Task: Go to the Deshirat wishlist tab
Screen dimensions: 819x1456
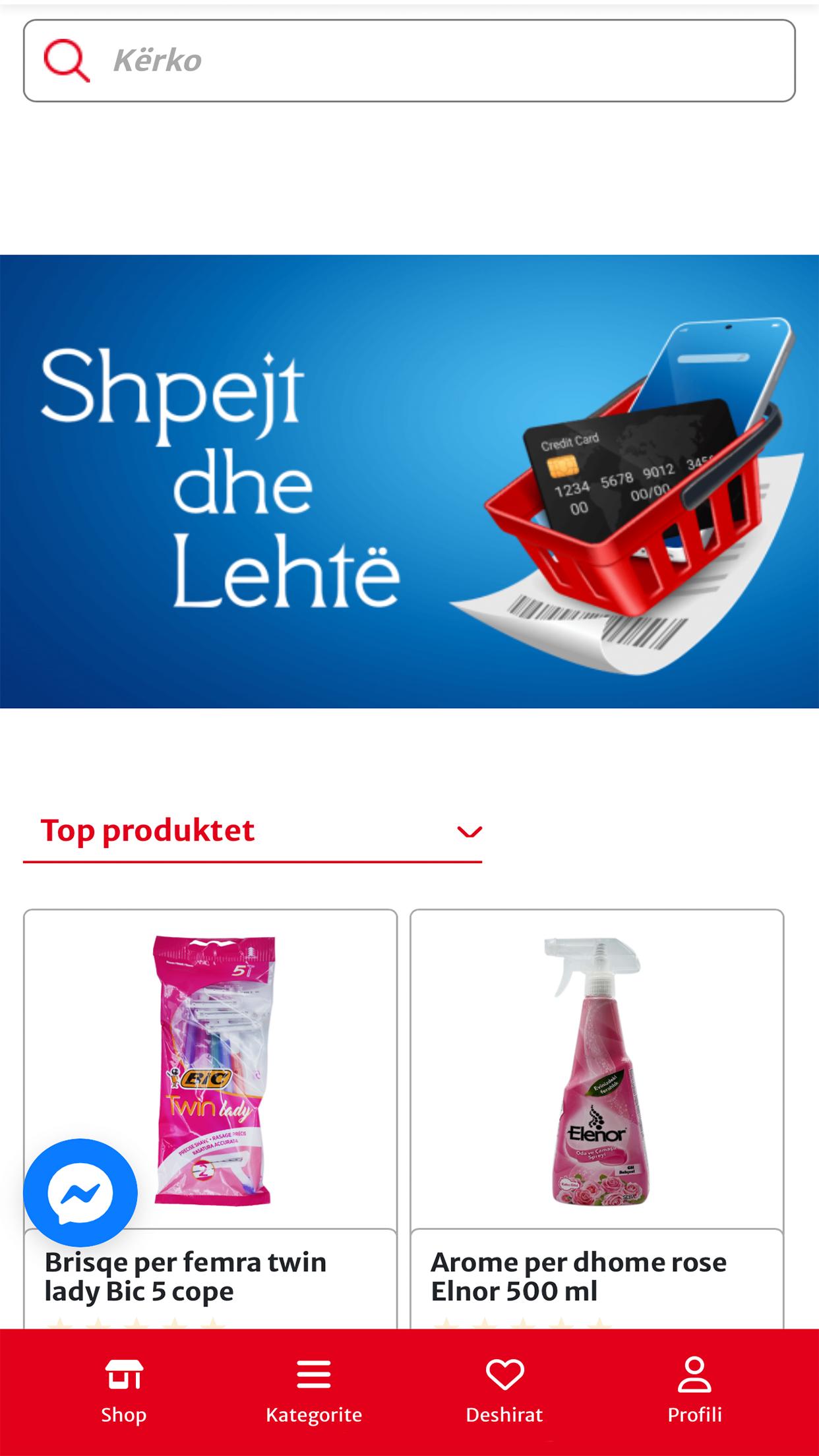Action: click(x=504, y=1391)
